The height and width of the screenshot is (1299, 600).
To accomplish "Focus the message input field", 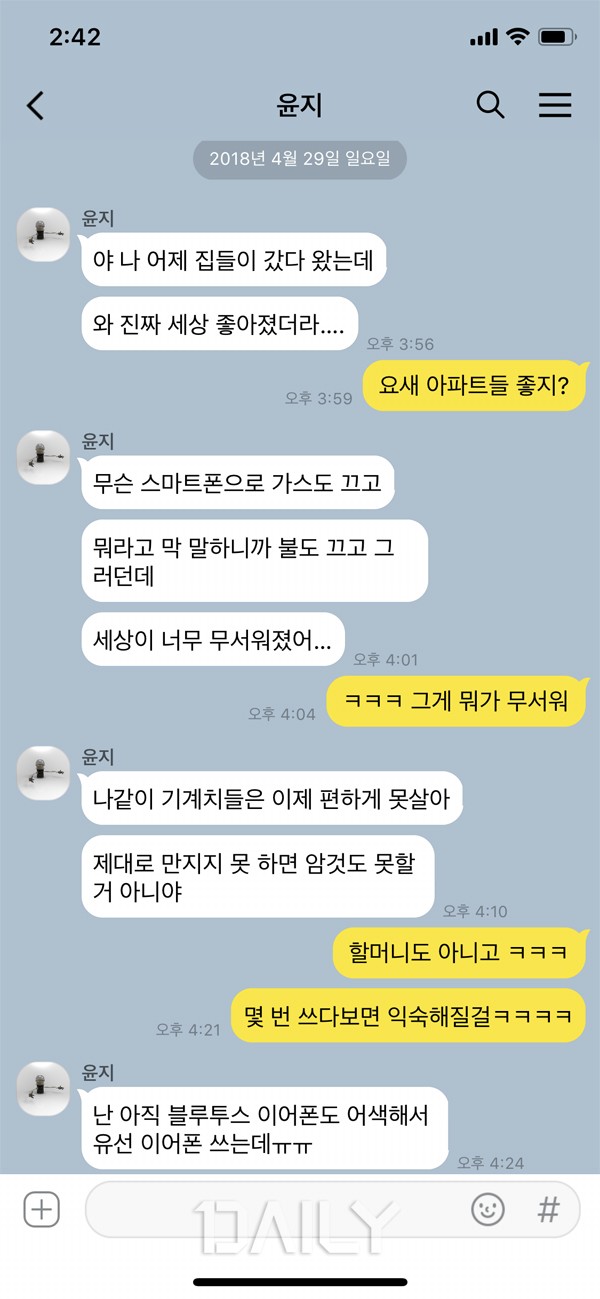I will pos(270,1210).
